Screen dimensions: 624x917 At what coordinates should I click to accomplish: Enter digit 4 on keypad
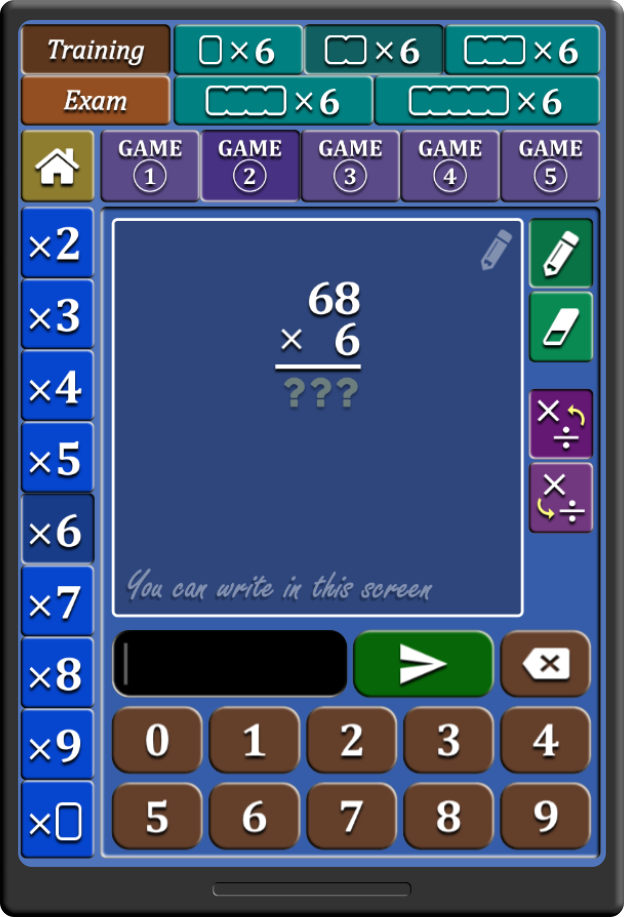545,741
